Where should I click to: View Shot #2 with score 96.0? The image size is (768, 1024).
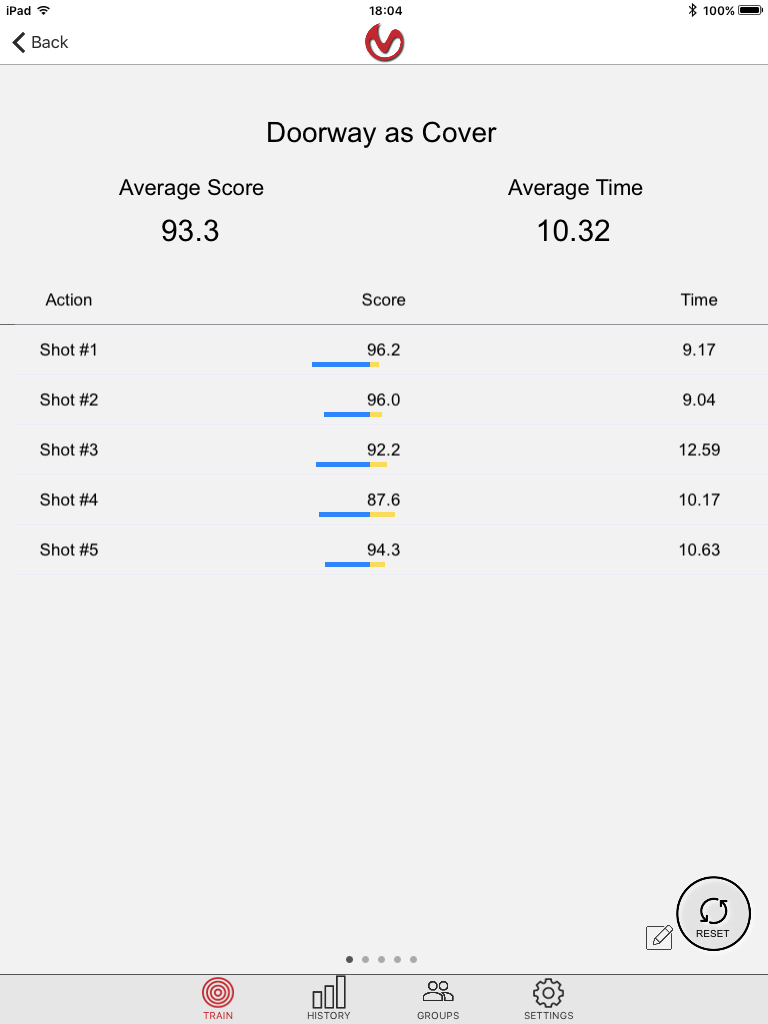click(384, 400)
